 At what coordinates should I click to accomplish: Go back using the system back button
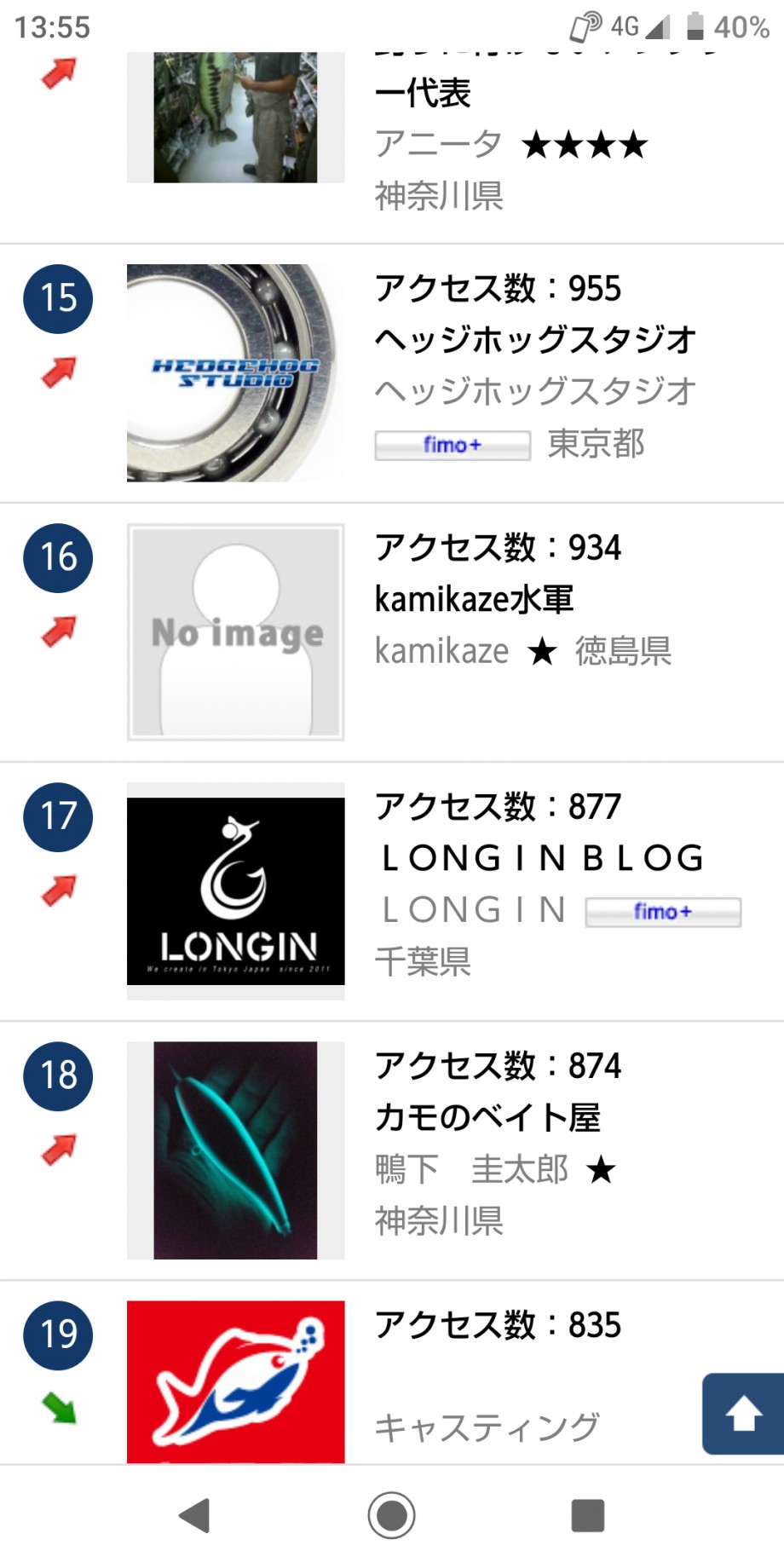[195, 1516]
